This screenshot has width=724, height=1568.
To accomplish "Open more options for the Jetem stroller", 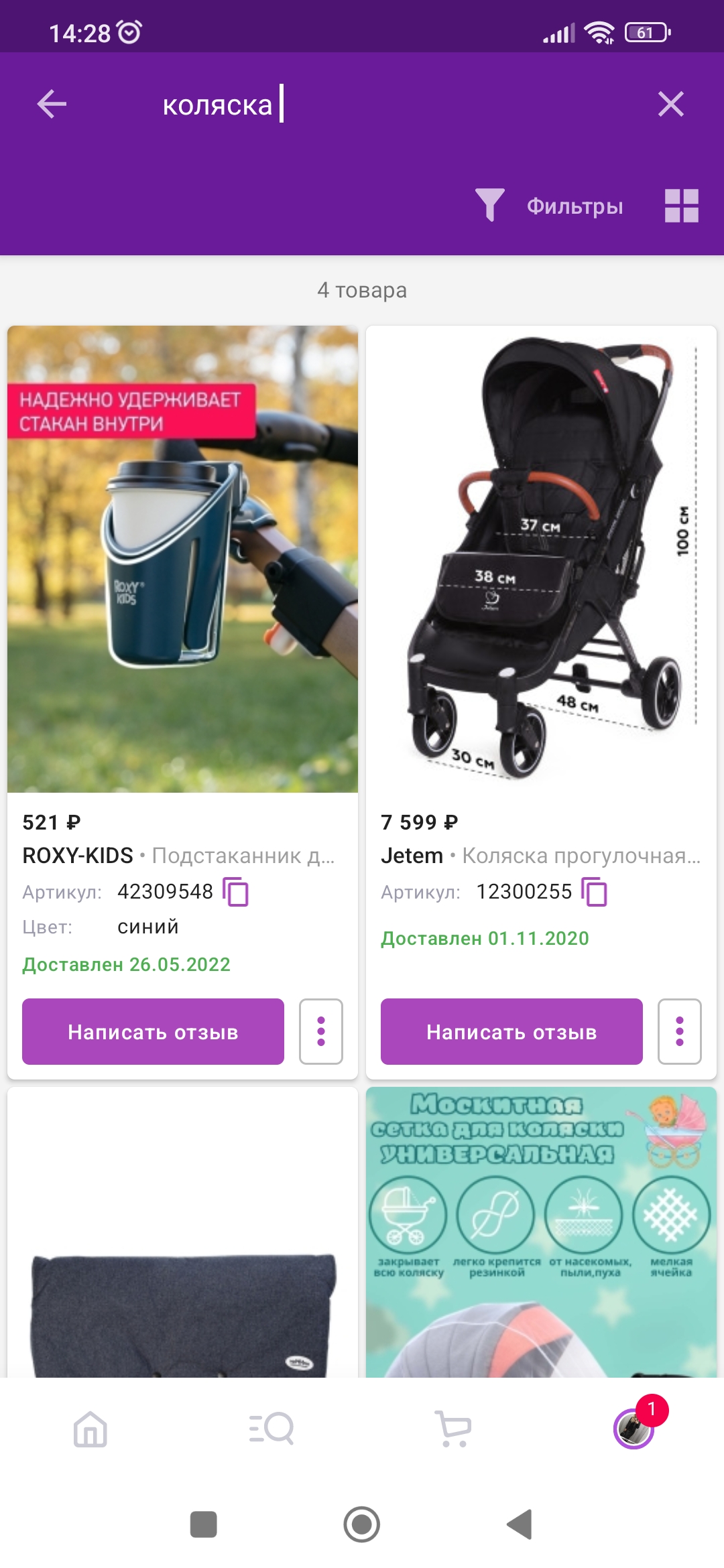I will click(680, 1032).
